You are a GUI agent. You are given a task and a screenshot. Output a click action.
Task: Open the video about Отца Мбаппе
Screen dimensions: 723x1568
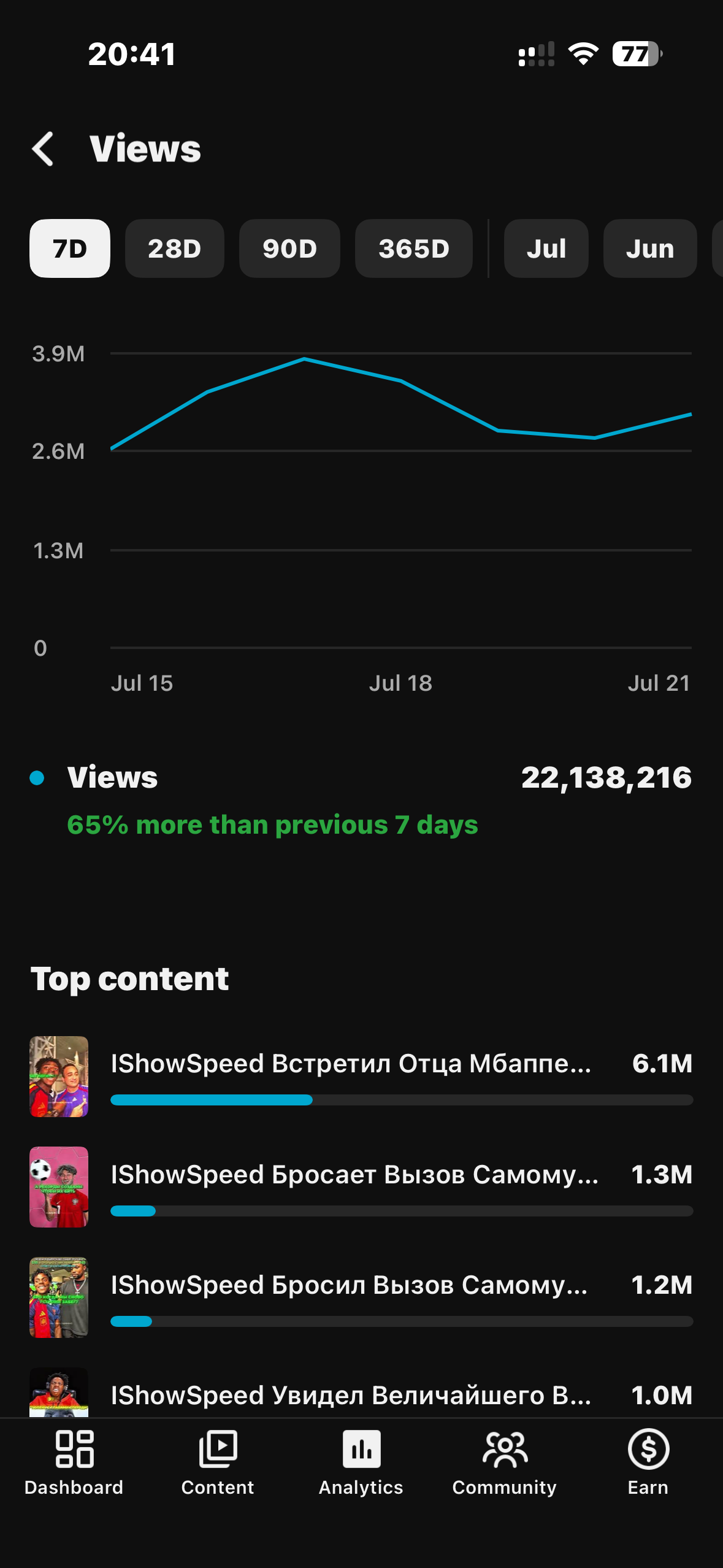[361, 1077]
